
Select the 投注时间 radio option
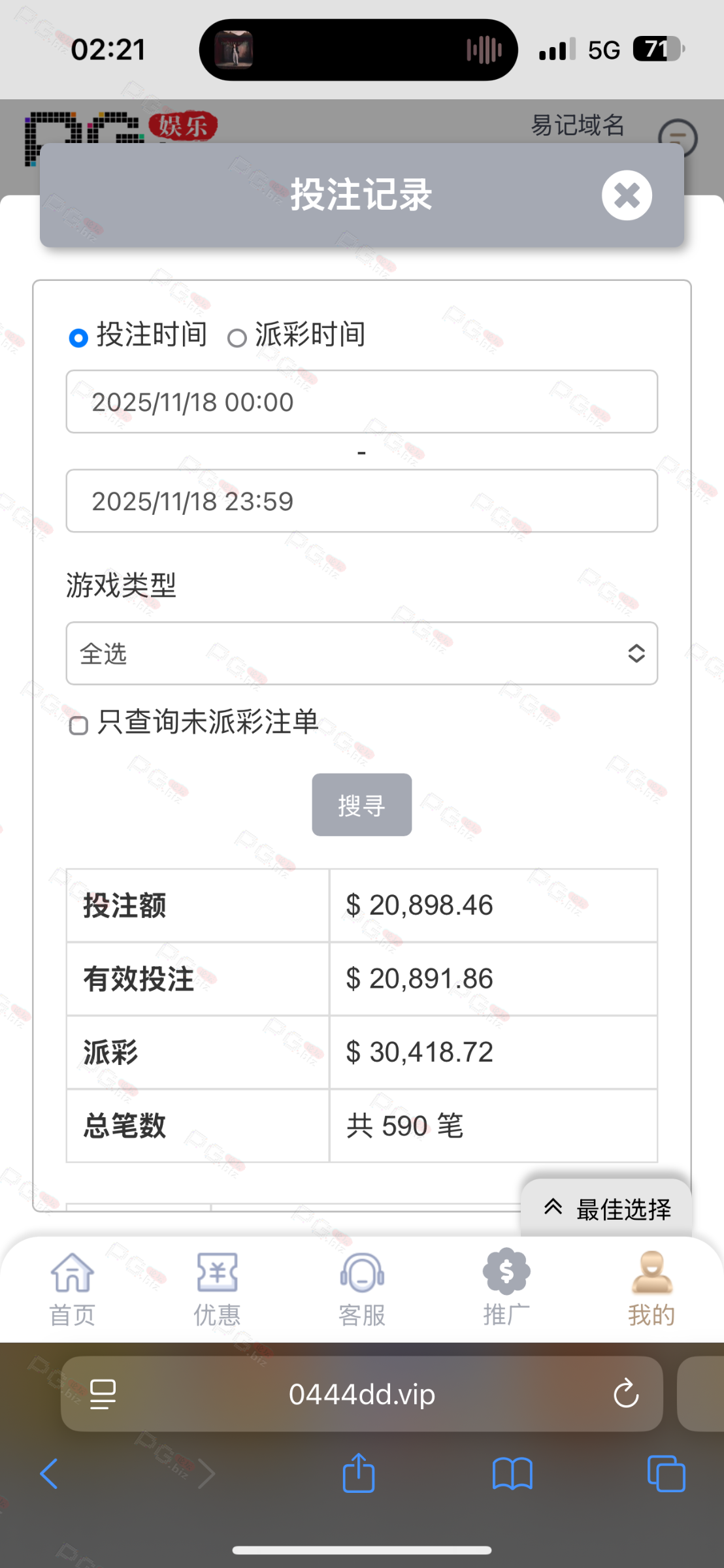(x=78, y=338)
